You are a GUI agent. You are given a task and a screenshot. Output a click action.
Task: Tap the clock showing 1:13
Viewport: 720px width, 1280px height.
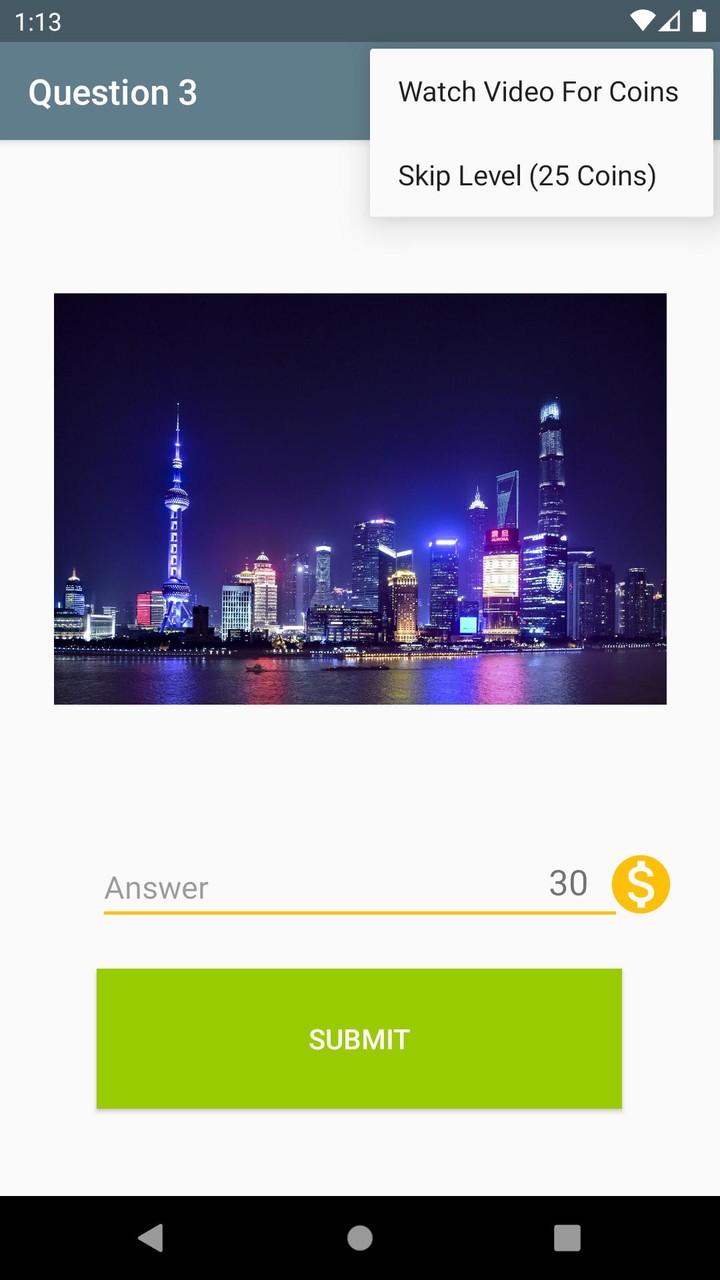click(x=37, y=22)
